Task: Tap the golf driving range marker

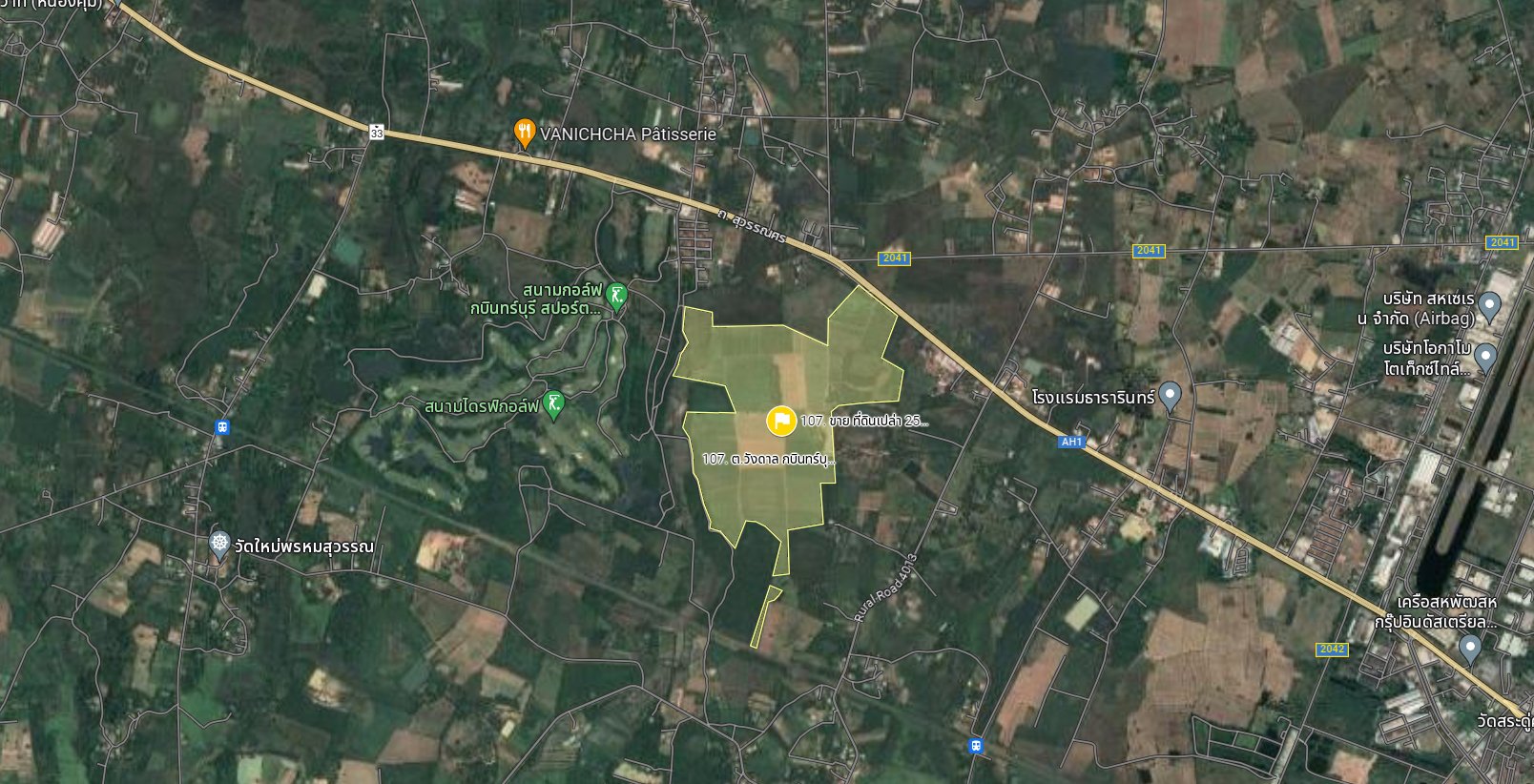Action: coord(553,405)
